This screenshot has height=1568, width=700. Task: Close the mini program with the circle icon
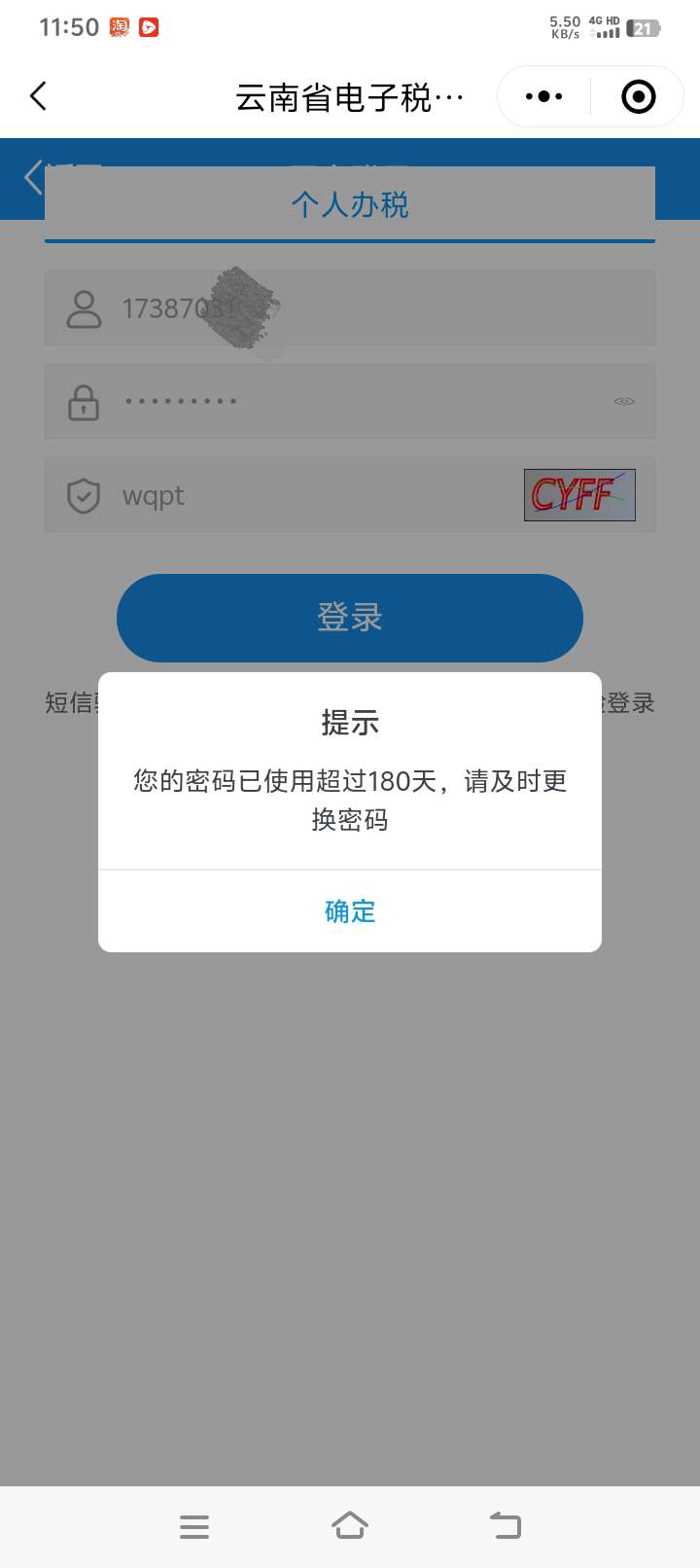638,96
